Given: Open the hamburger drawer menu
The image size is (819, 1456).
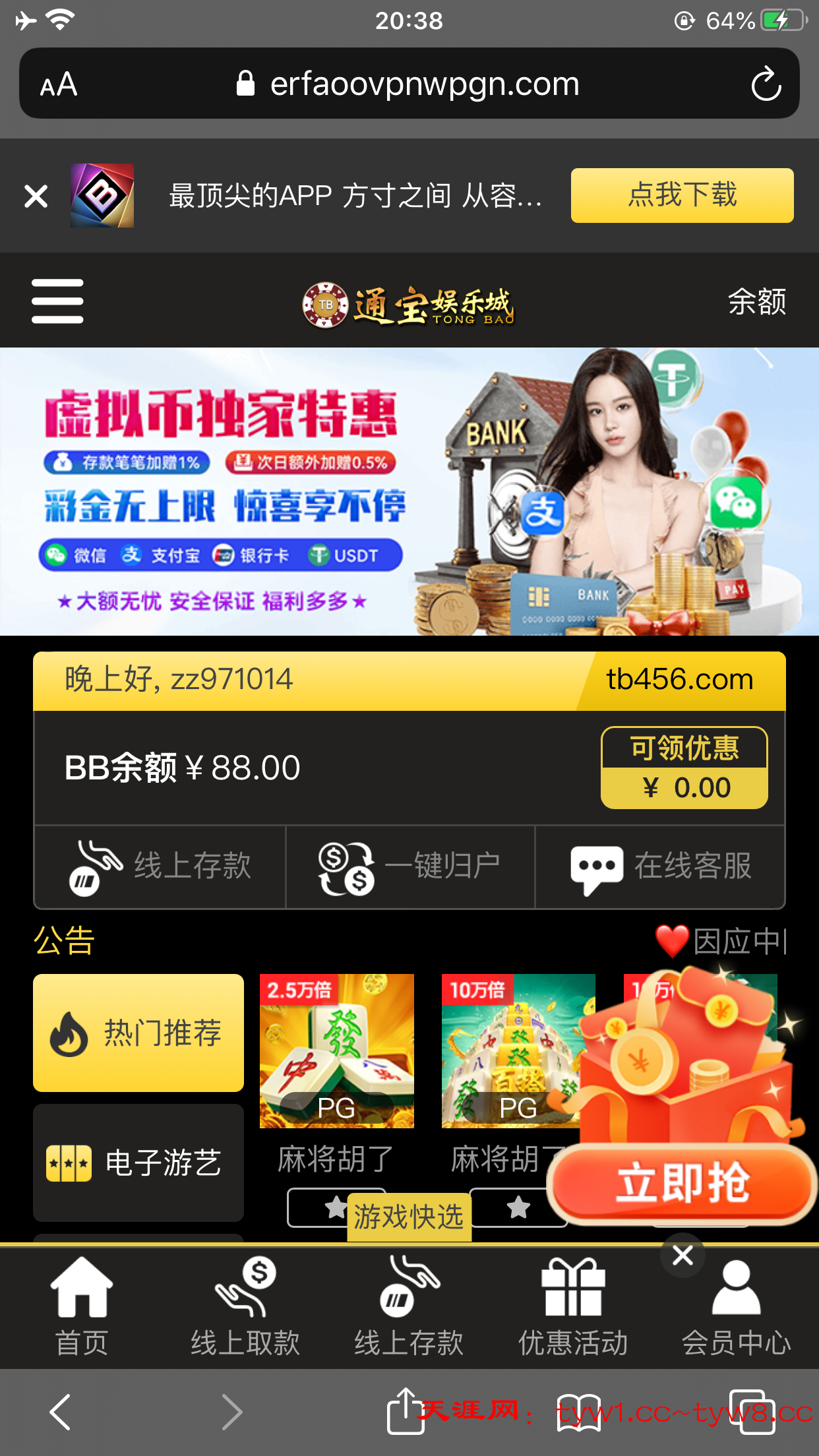Looking at the screenshot, I should coord(57,301).
